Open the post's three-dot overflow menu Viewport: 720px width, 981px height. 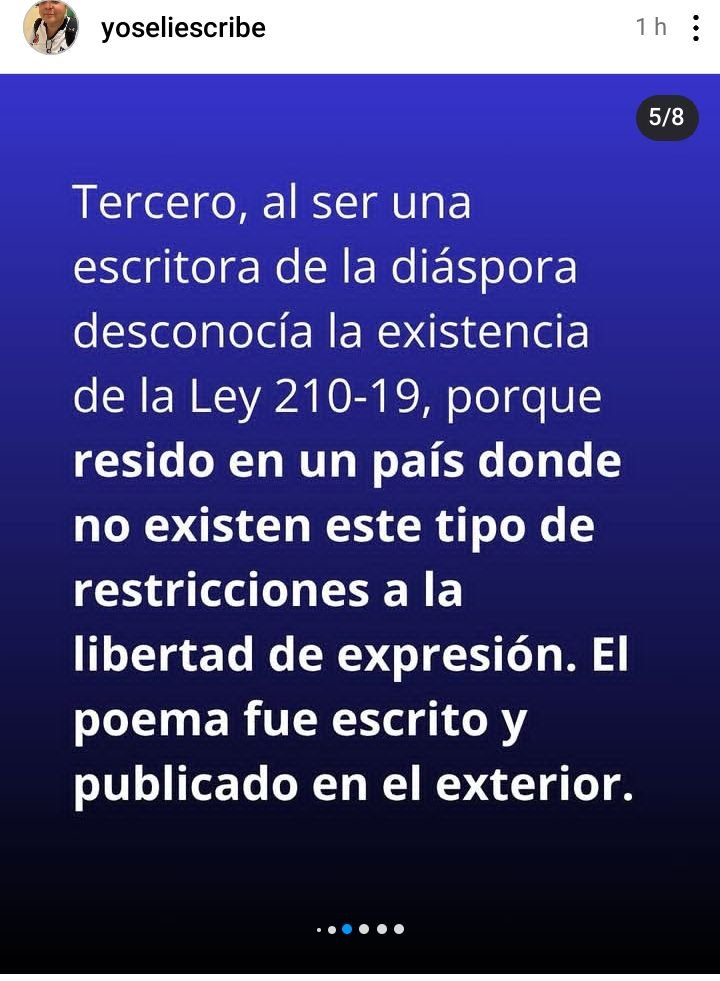[695, 28]
